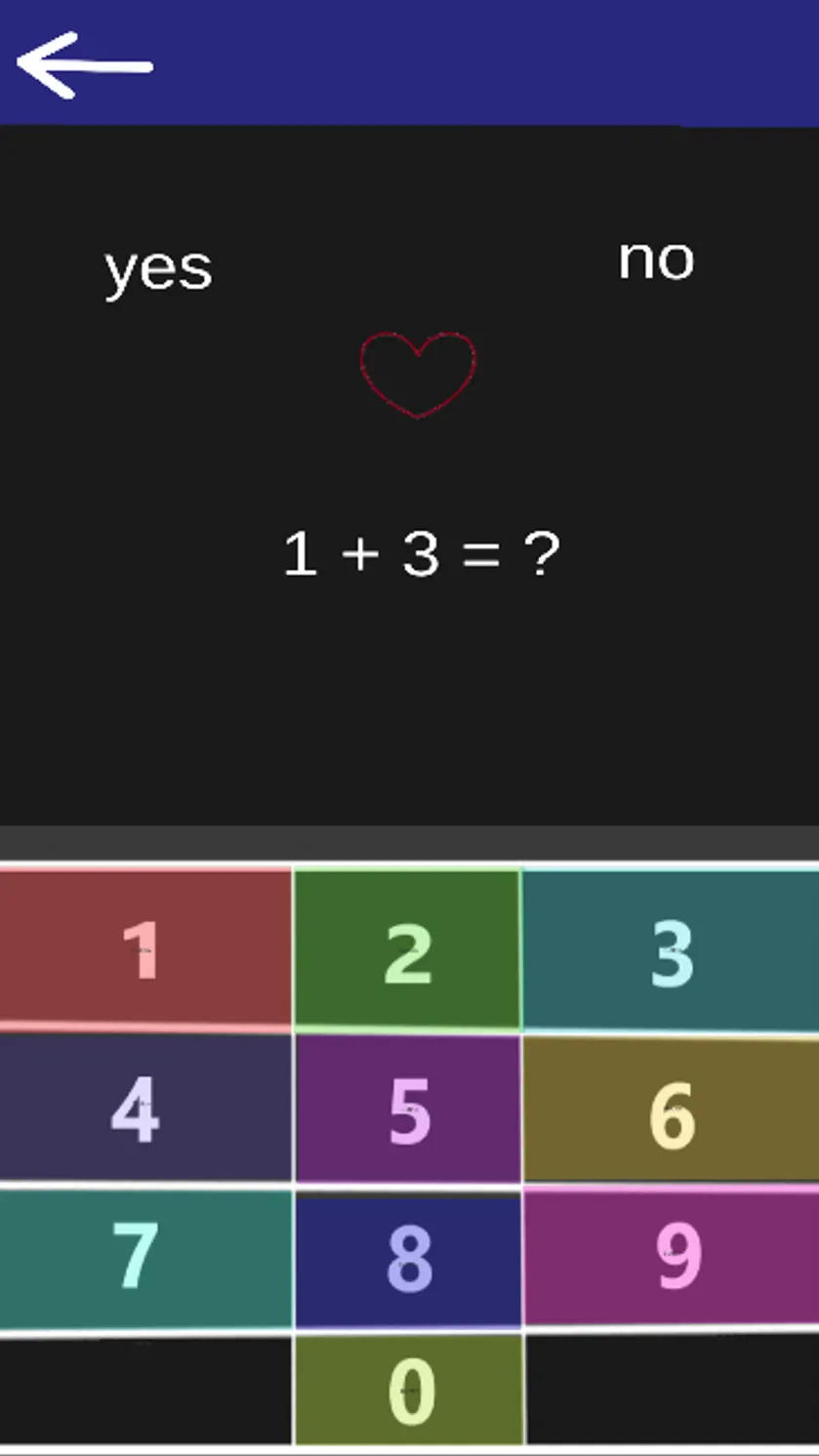Image resolution: width=819 pixels, height=1456 pixels.
Task: Enter the digit 8
Action: [x=407, y=1260]
